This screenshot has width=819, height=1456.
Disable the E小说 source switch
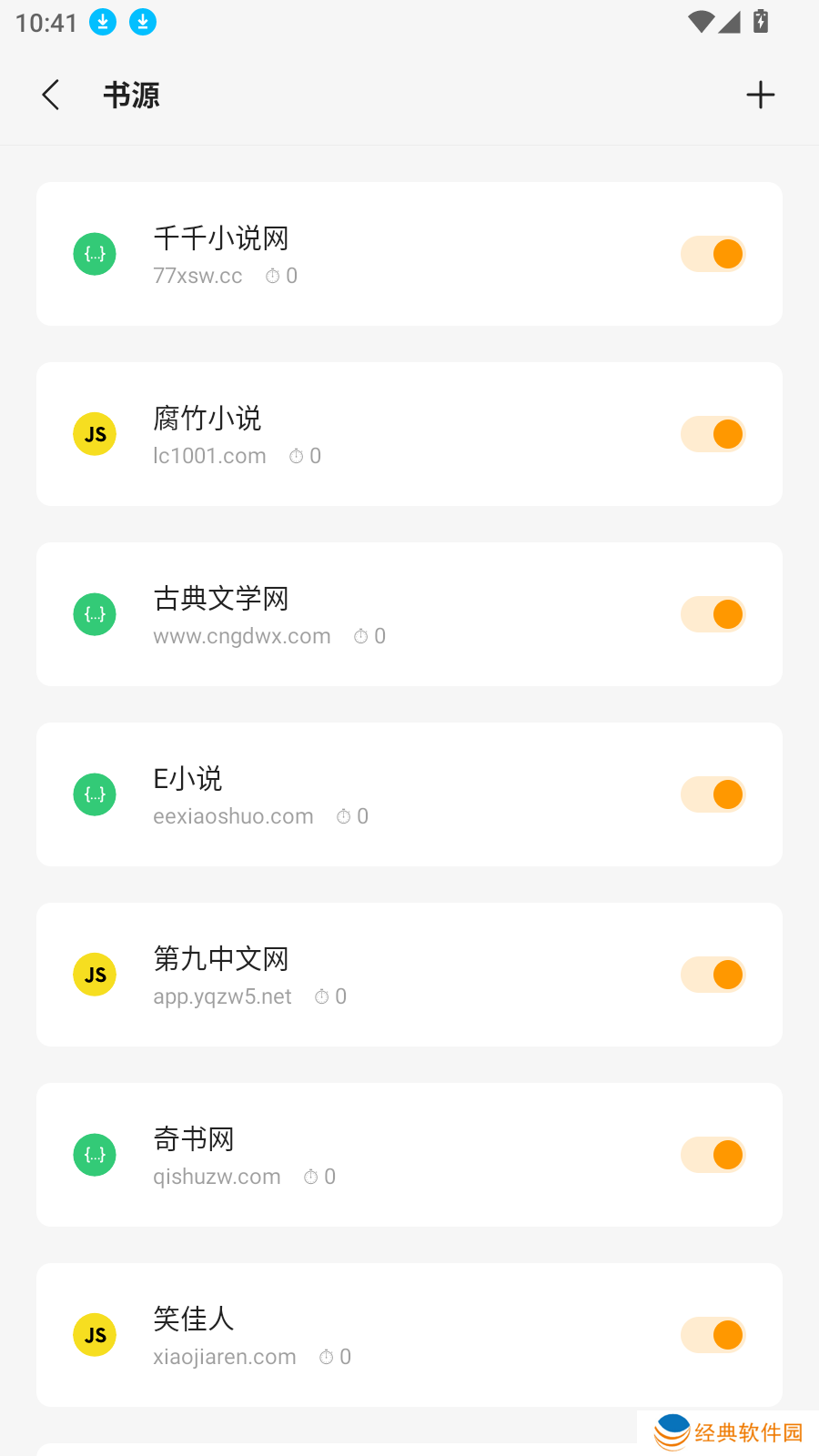(713, 794)
